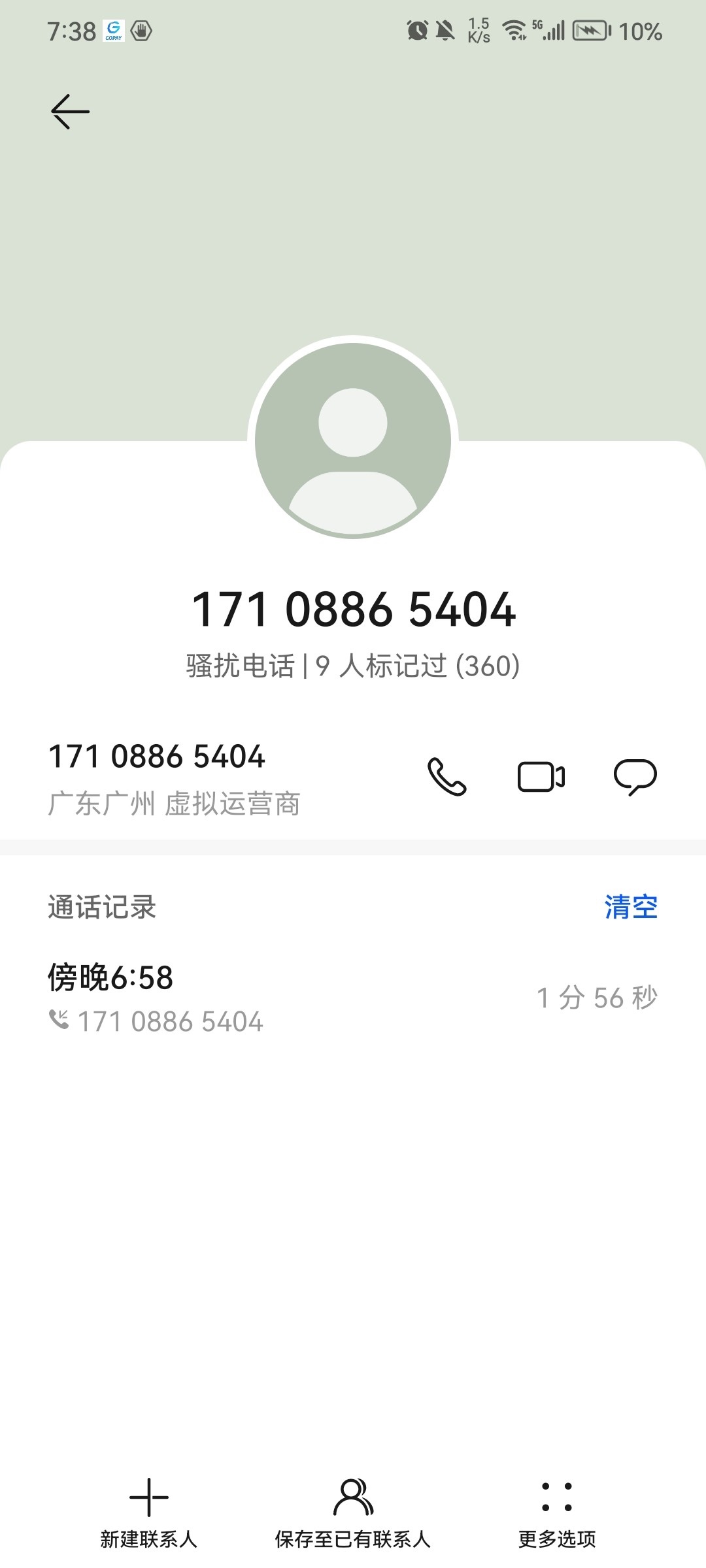This screenshot has width=706, height=1568.
Task: Clear call history via 清空
Action: point(630,907)
